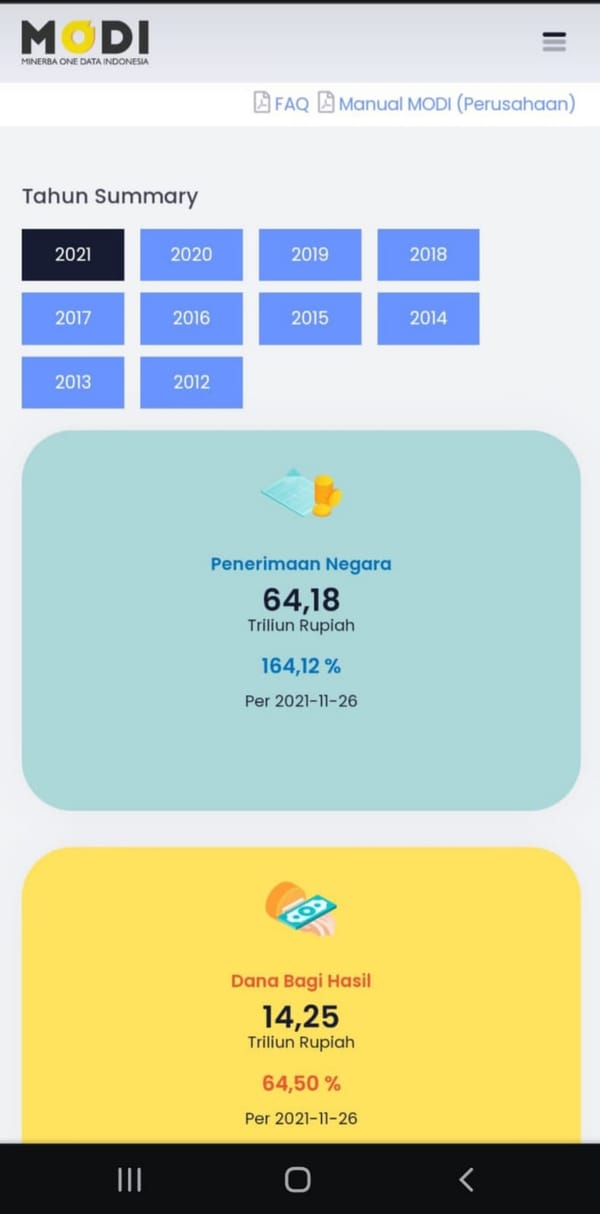Pick the 2013 year button
Image resolution: width=600 pixels, height=1214 pixels.
tap(73, 382)
